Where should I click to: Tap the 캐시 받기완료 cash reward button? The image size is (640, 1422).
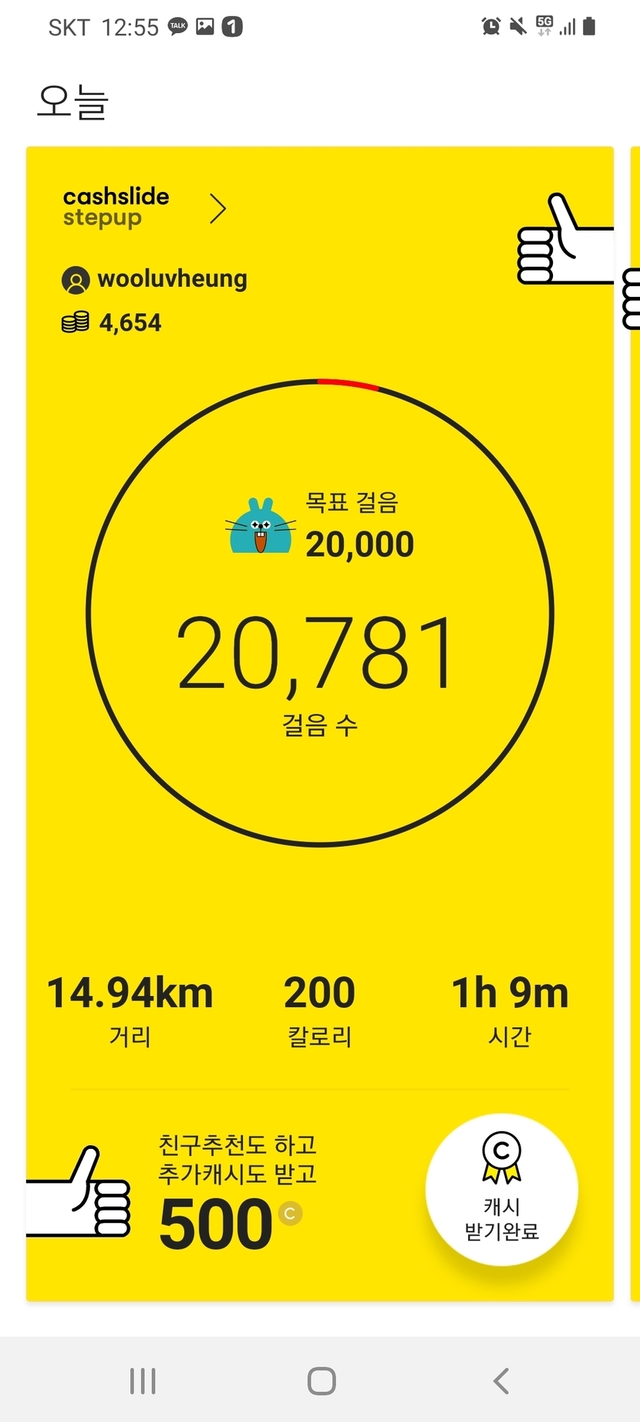pyautogui.click(x=501, y=1189)
